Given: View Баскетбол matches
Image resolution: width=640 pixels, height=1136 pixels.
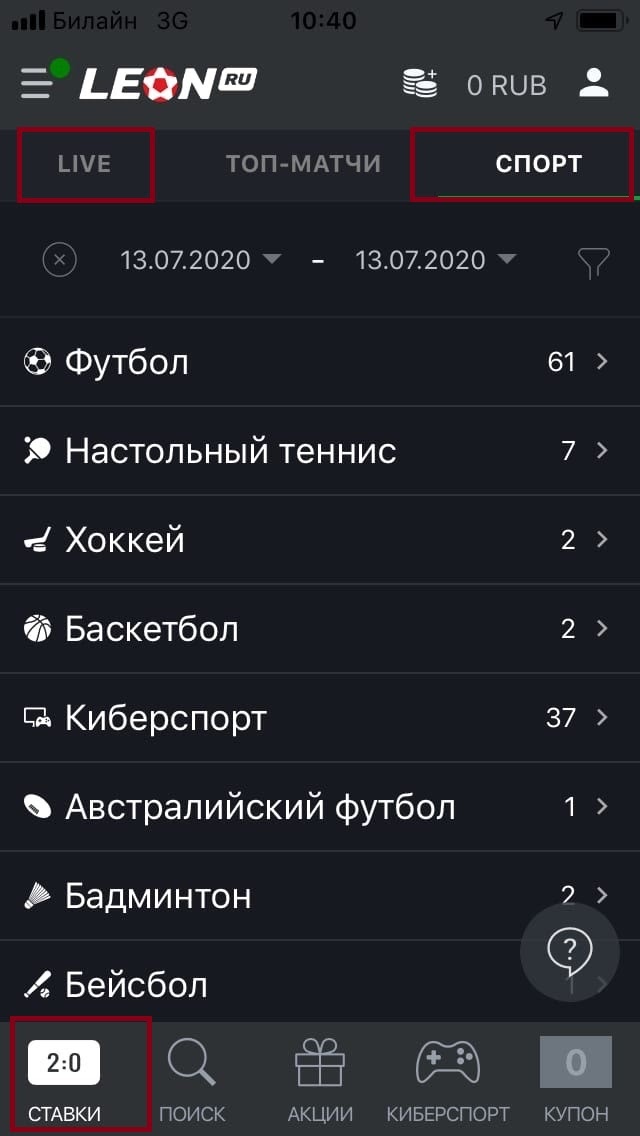Looking at the screenshot, I should pyautogui.click(x=320, y=629).
